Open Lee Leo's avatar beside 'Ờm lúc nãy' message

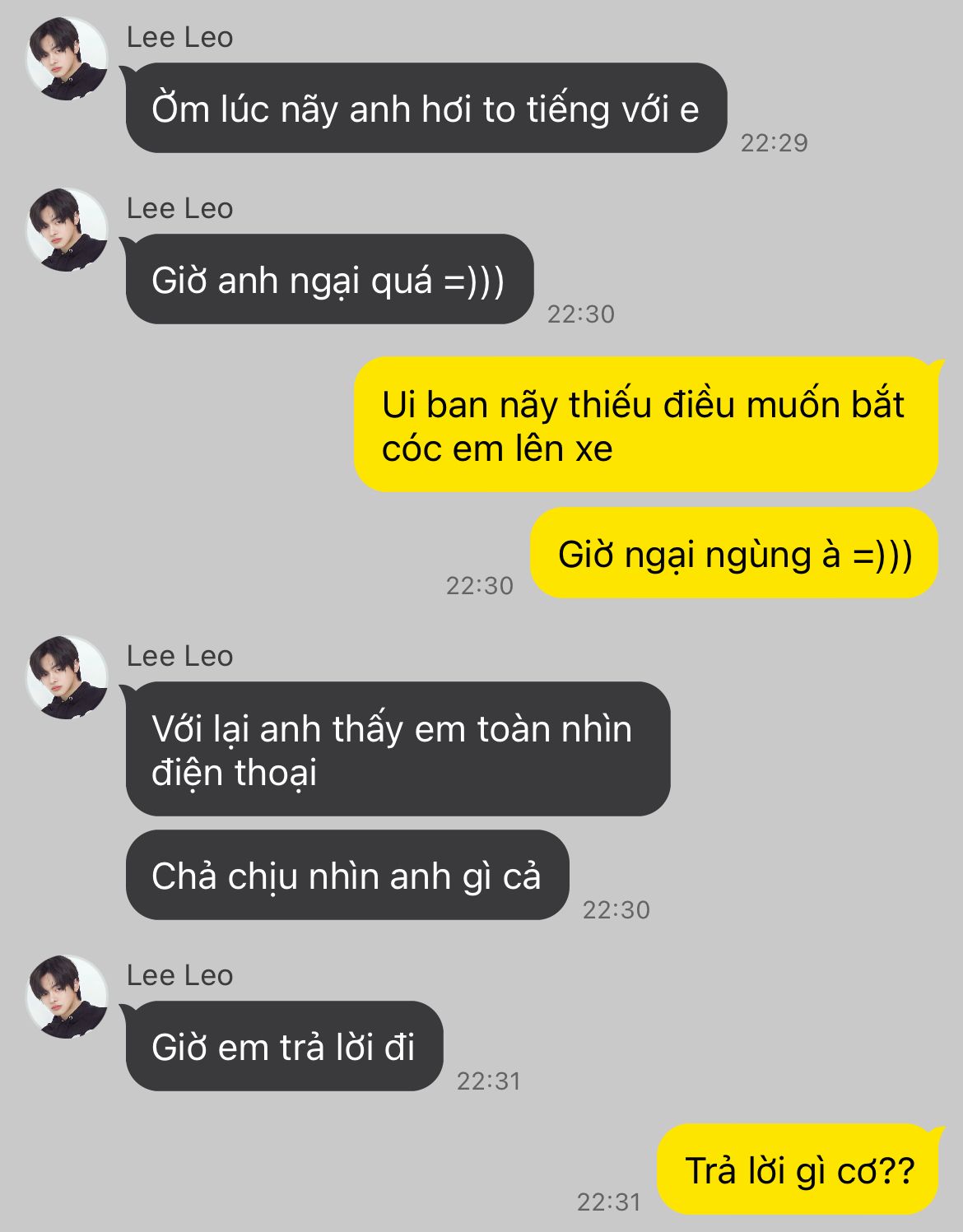[67, 59]
